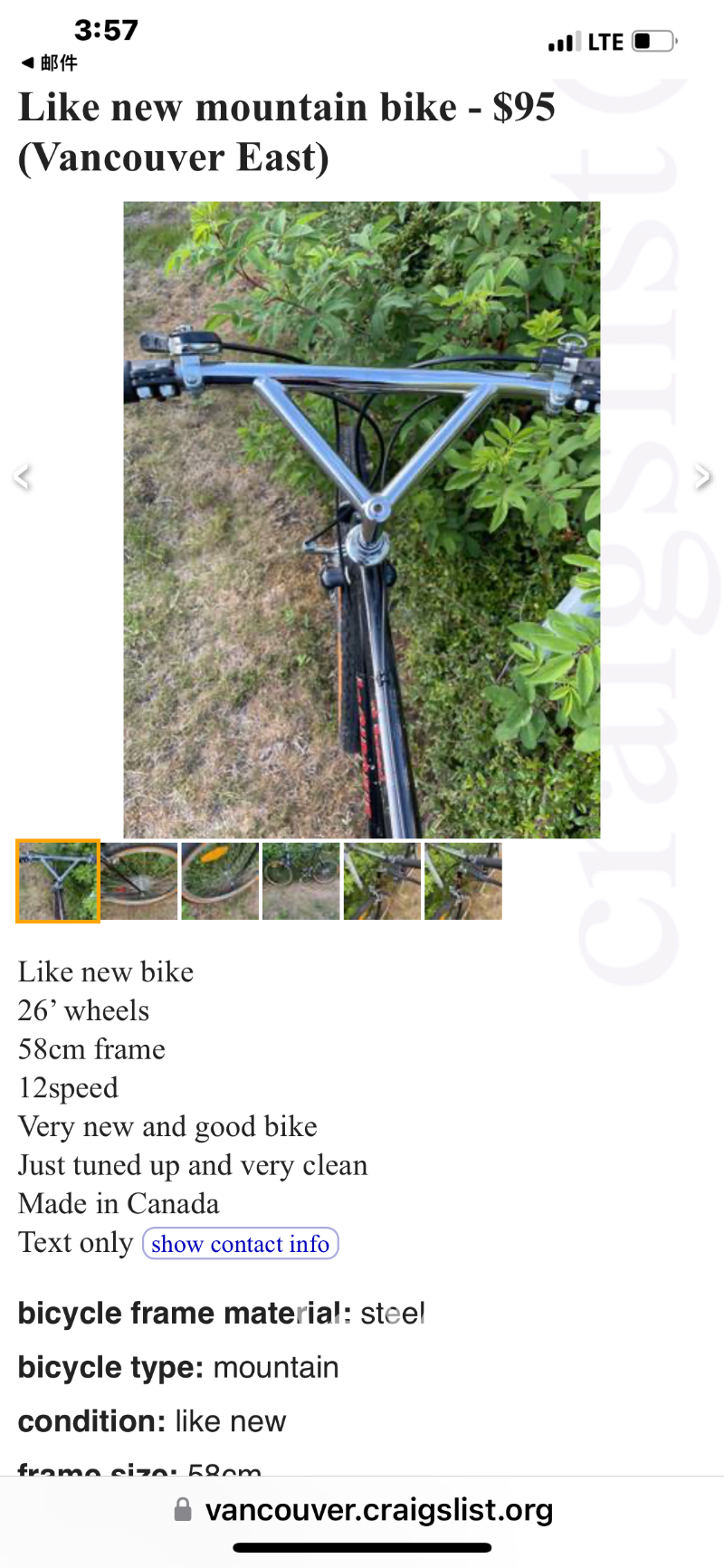The width and height of the screenshot is (724, 1568).
Task: Show the previous listing photo
Action: pyautogui.click(x=24, y=475)
